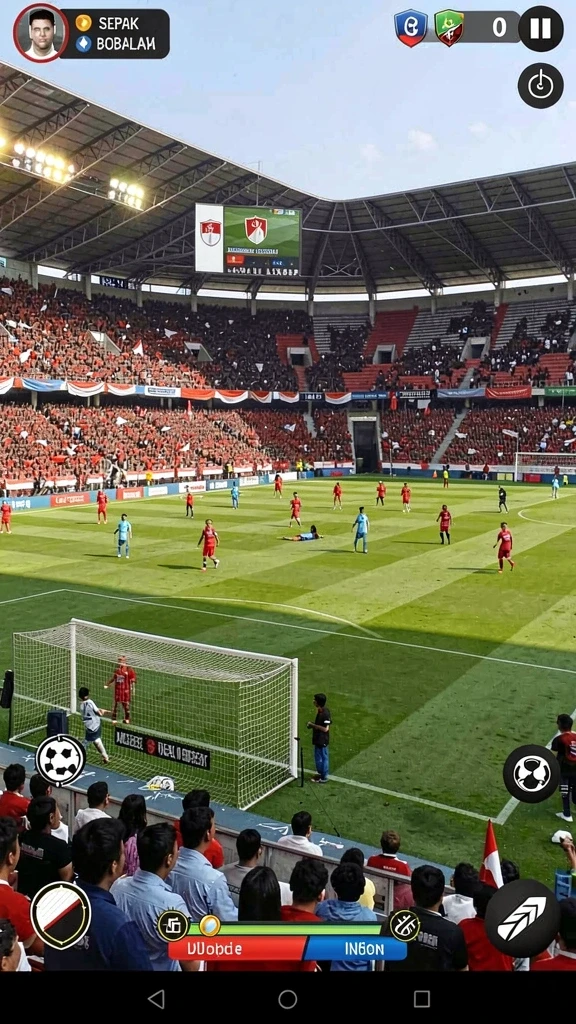Tap the striped arrows sprint button
576x1024 pixels.
tap(522, 918)
